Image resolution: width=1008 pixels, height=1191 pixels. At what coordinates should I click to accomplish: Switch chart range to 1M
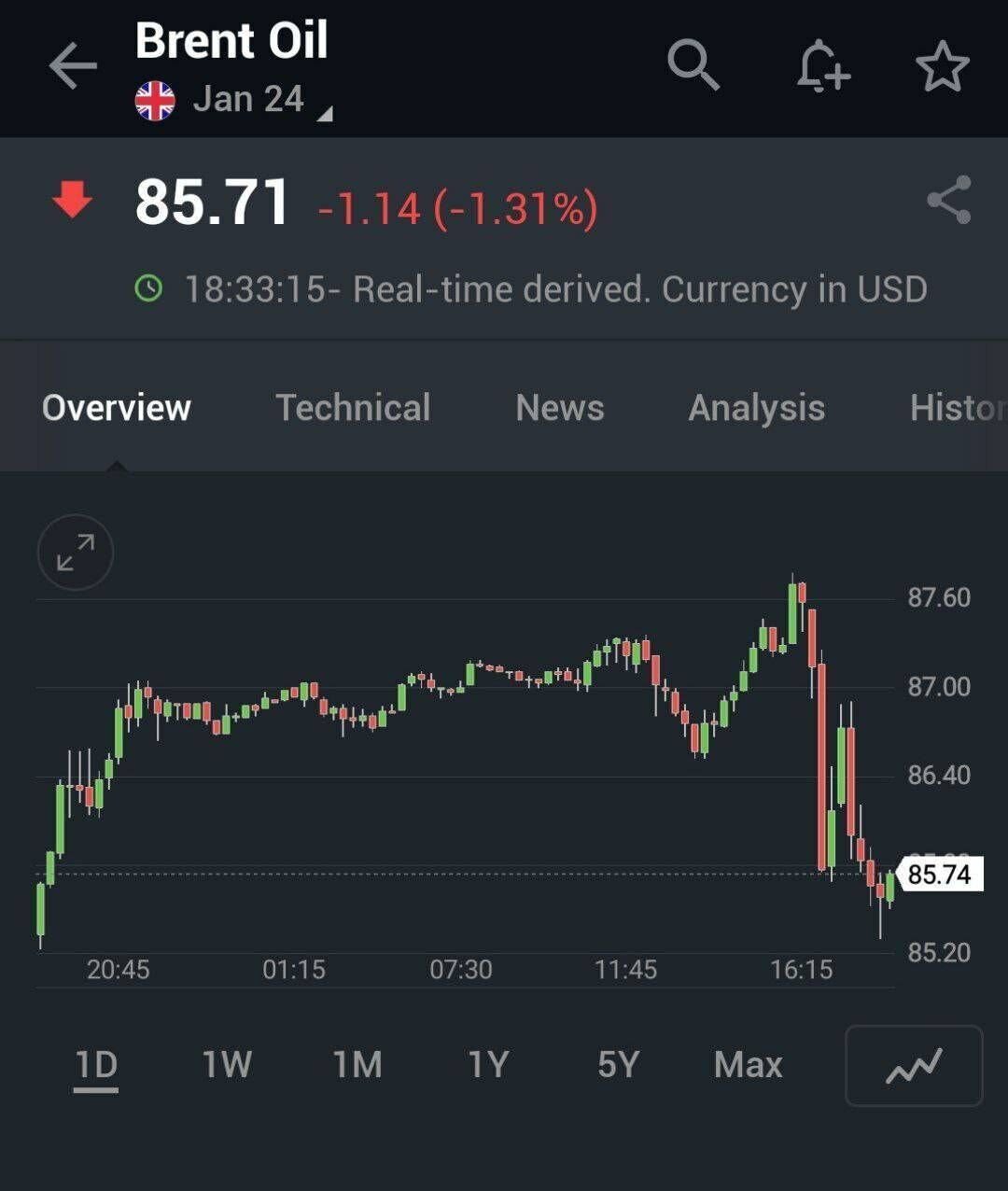pyautogui.click(x=357, y=1065)
